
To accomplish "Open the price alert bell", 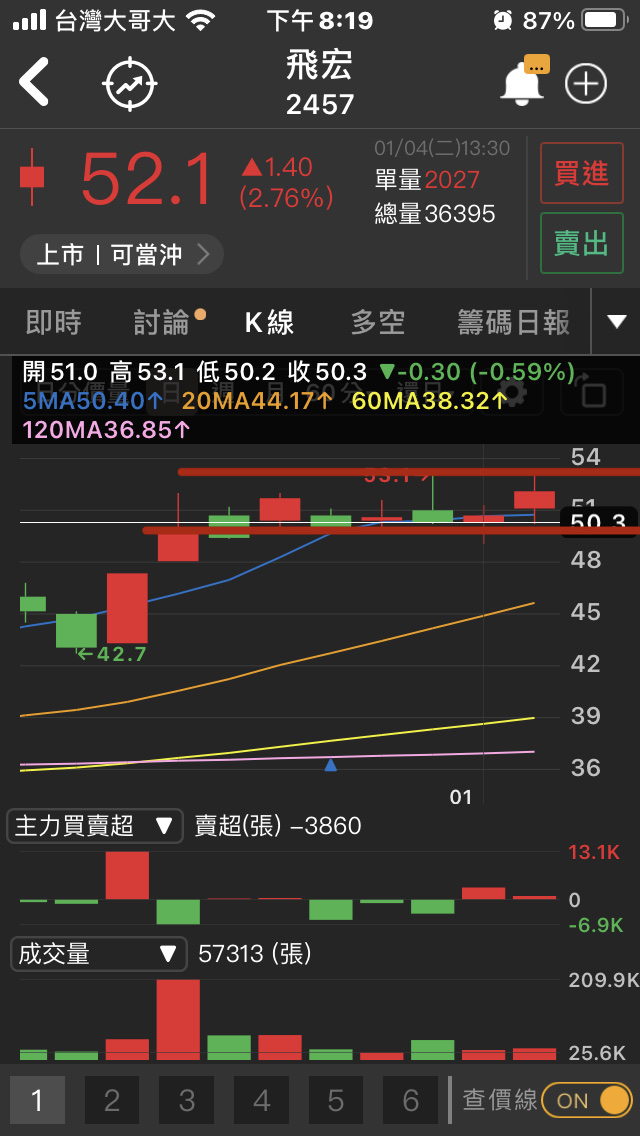I will point(522,84).
